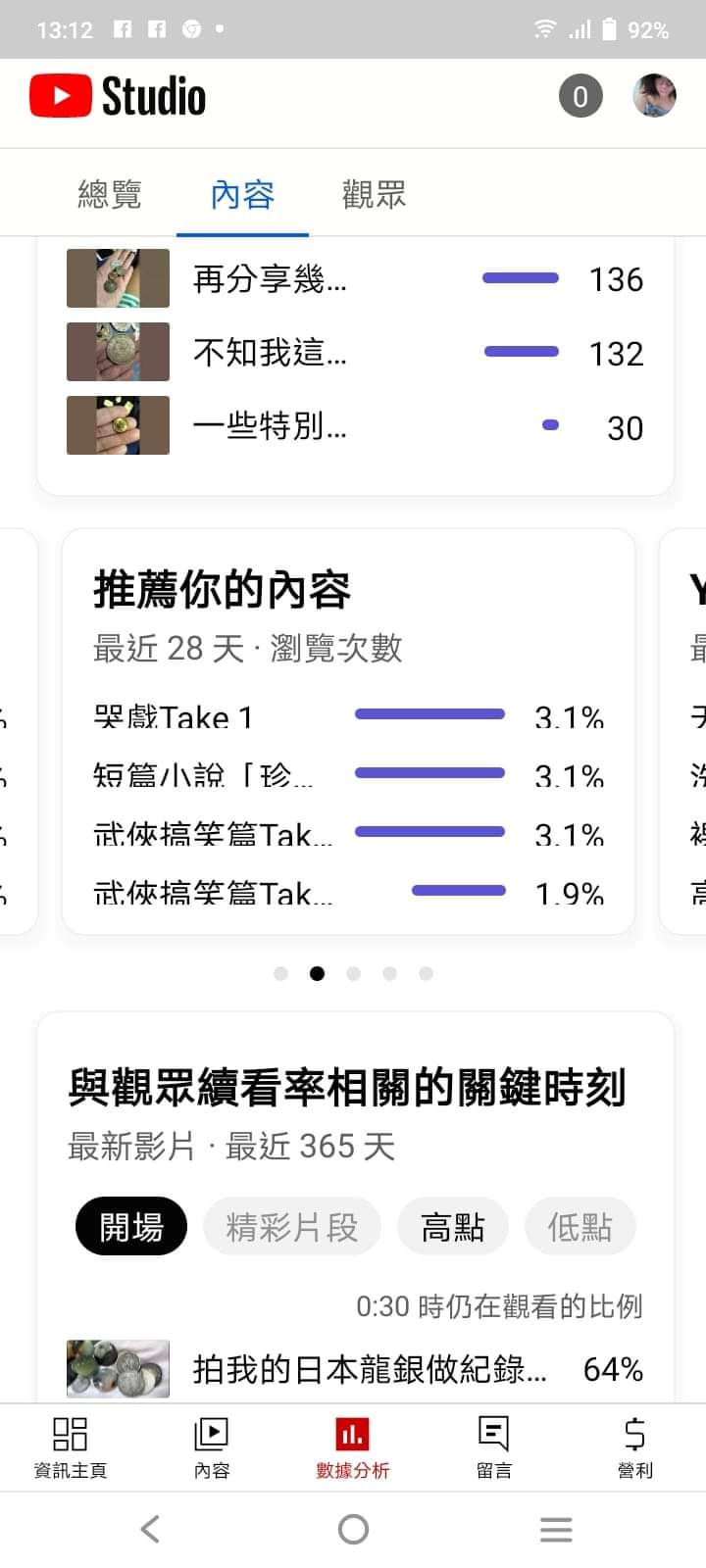Open the 留言 comments tab
Screen dimensions: 706x1568
tap(493, 1447)
